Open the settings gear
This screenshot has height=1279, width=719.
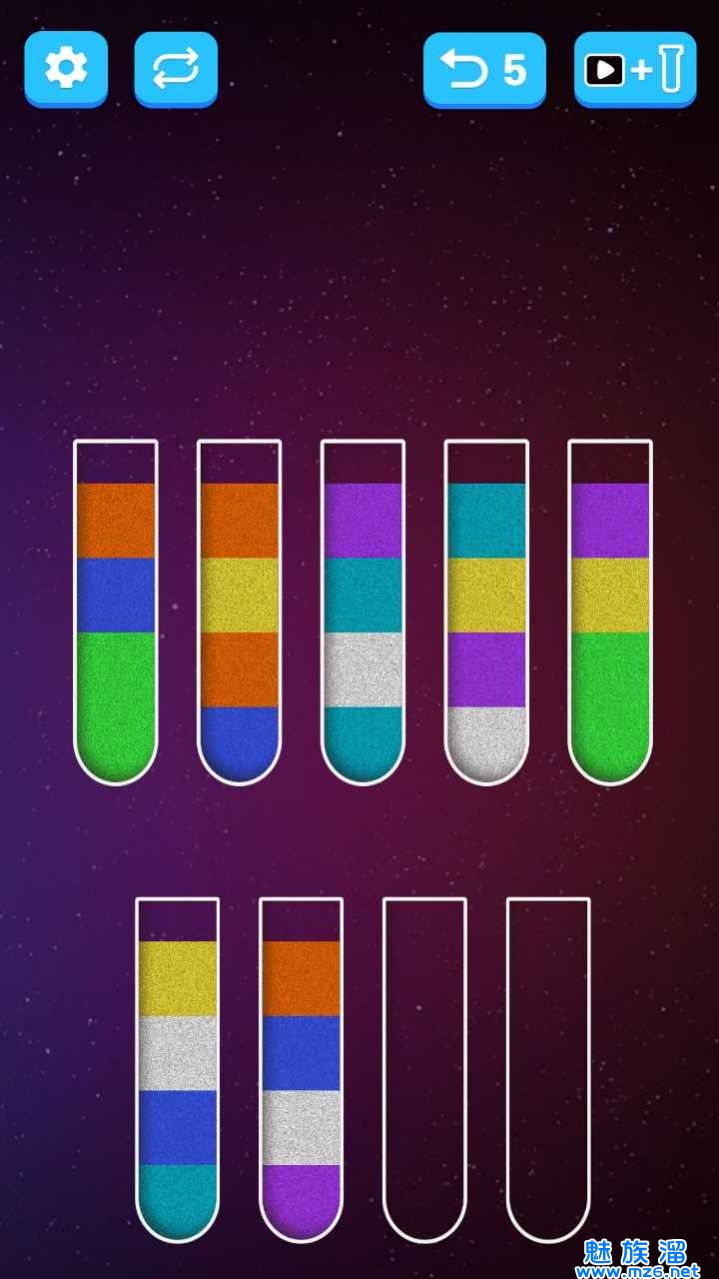click(x=66, y=69)
